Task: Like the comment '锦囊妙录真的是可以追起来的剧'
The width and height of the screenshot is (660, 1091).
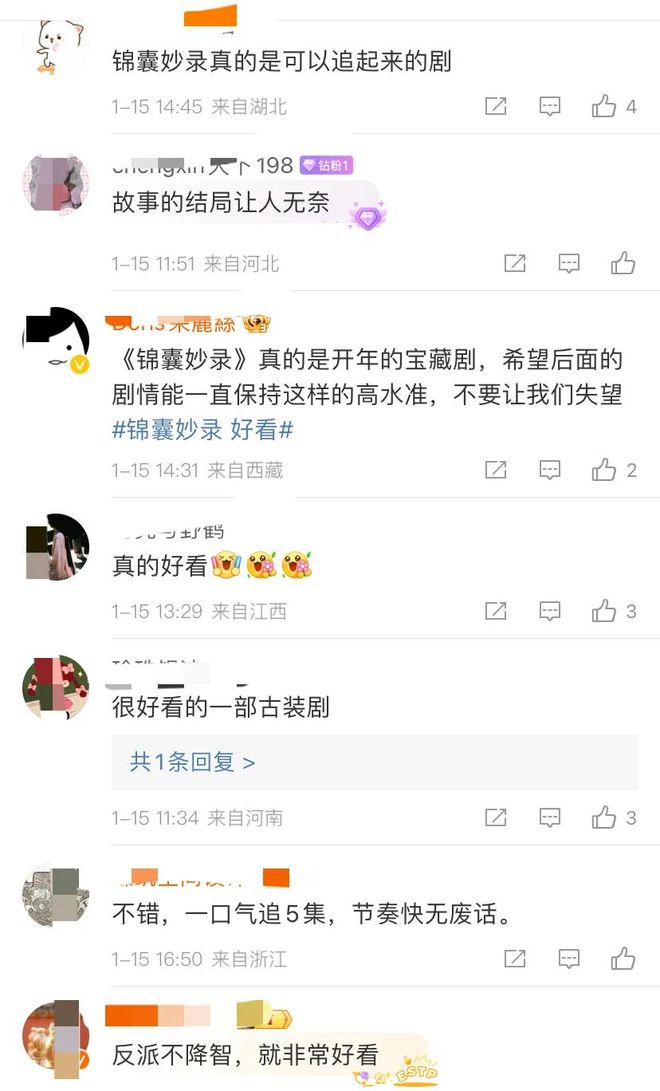Action: (604, 106)
